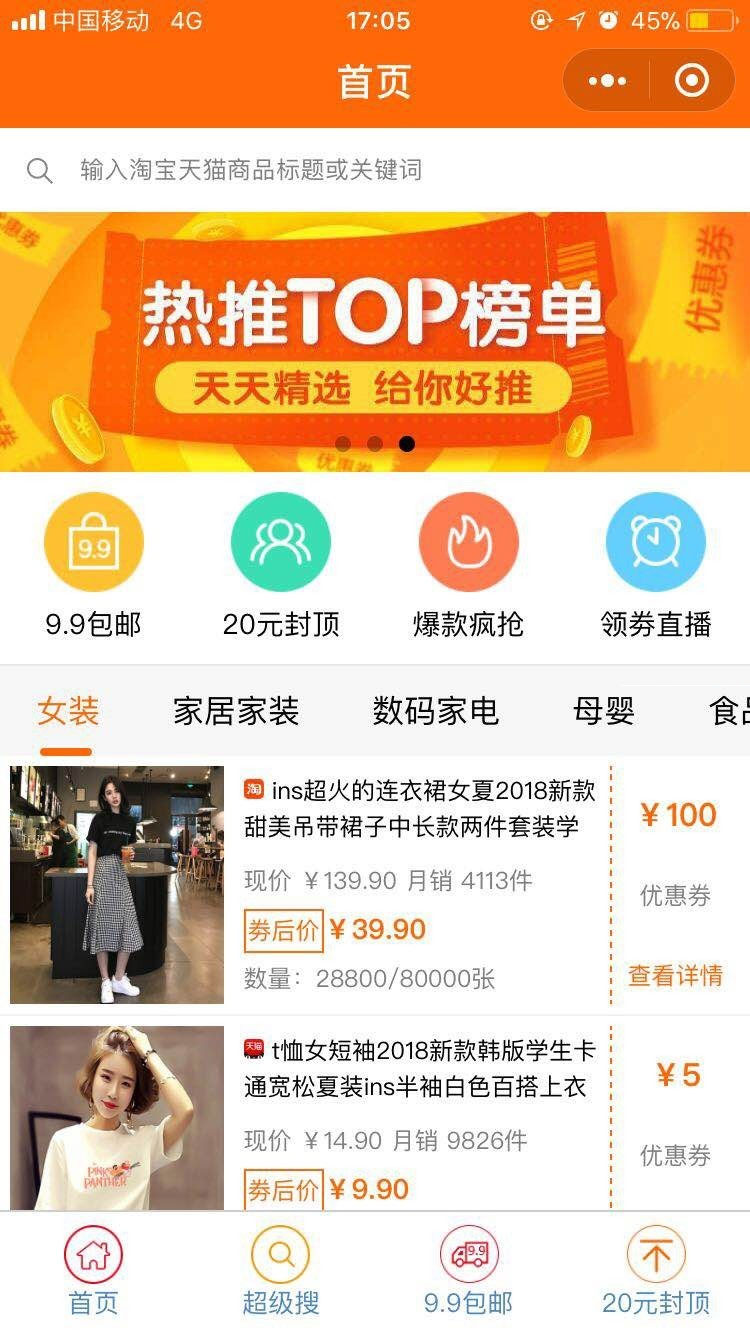
Task: Go to the 首页 bottom tab
Action: click(x=93, y=1272)
